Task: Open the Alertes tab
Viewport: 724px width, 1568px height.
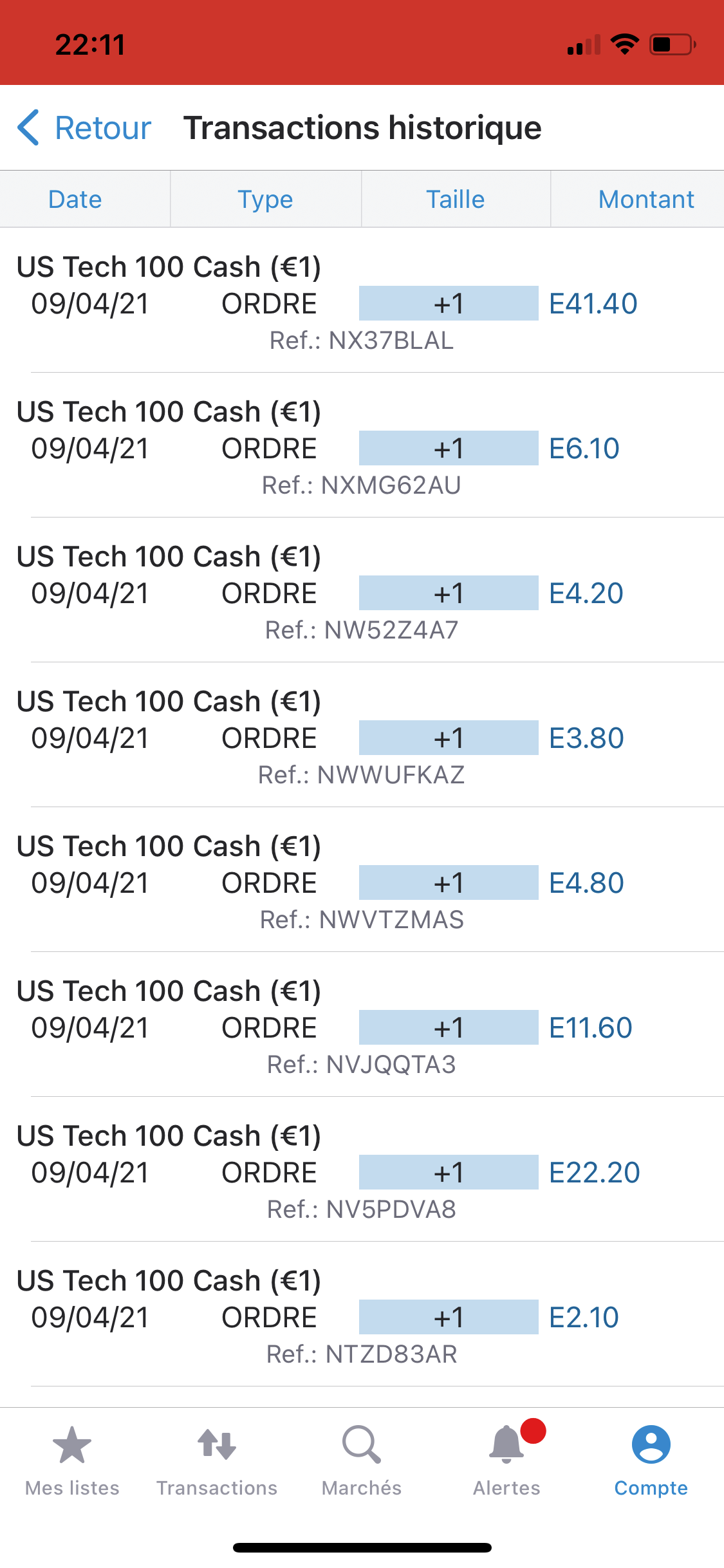Action: [507, 1461]
